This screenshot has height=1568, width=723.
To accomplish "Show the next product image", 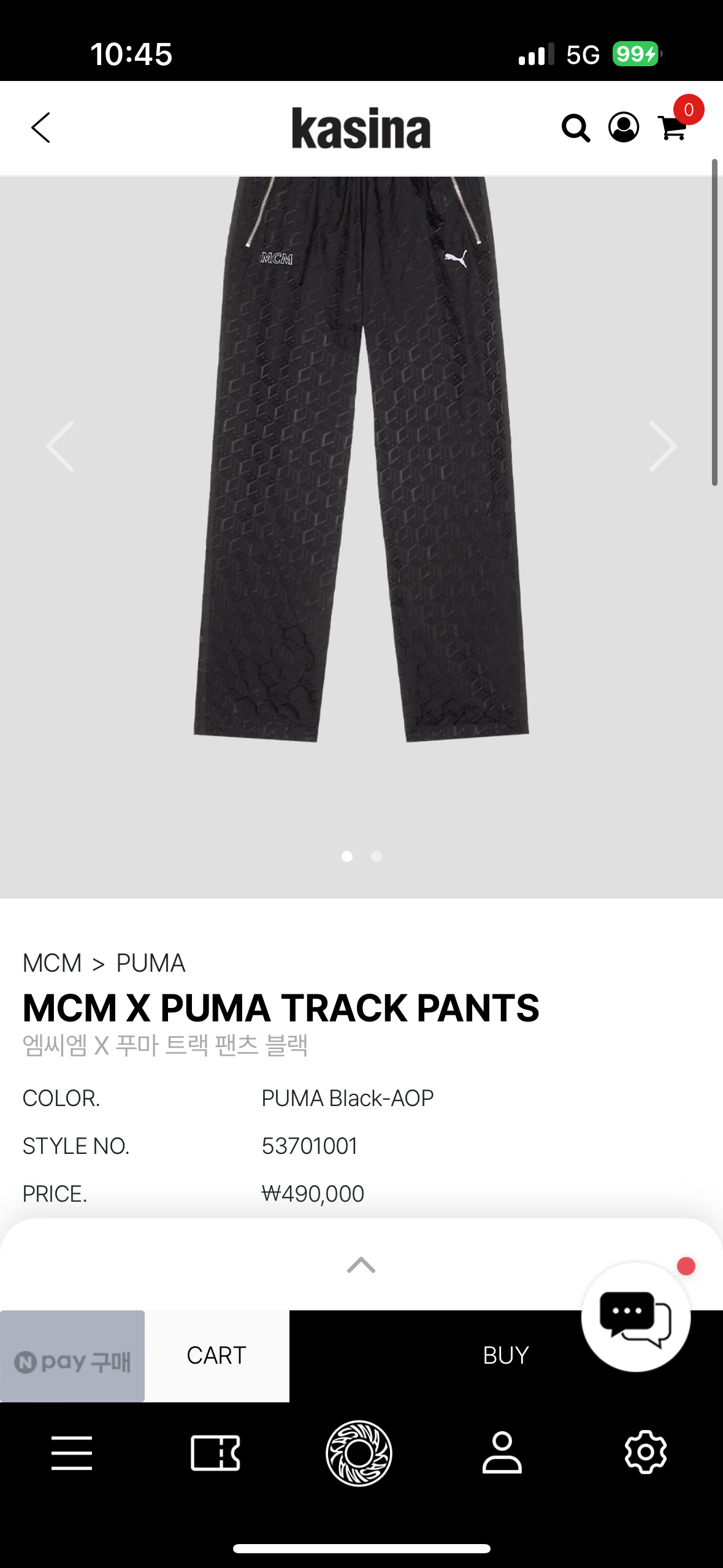I will pos(662,446).
